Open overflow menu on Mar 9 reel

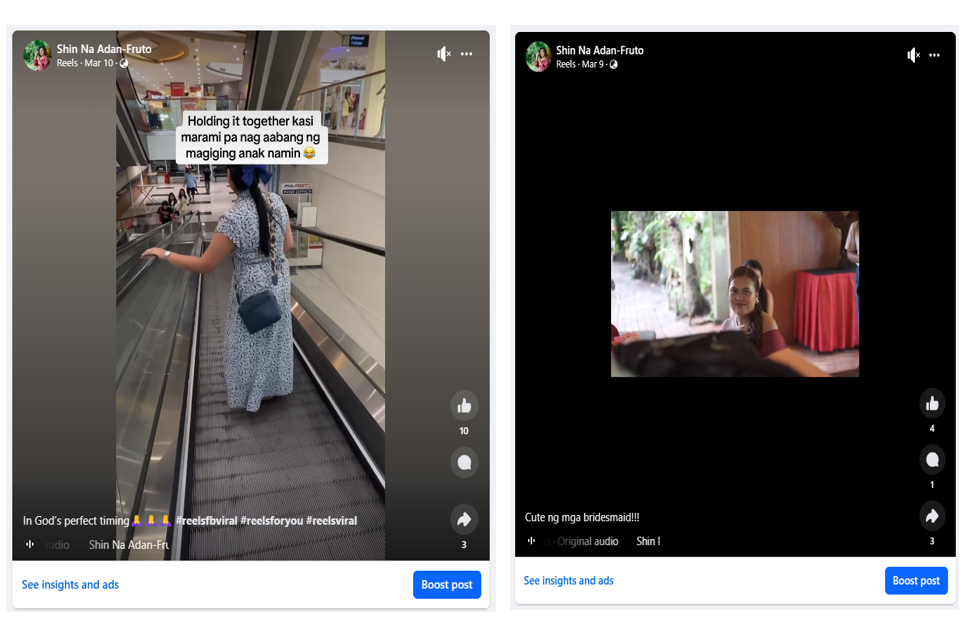point(934,55)
